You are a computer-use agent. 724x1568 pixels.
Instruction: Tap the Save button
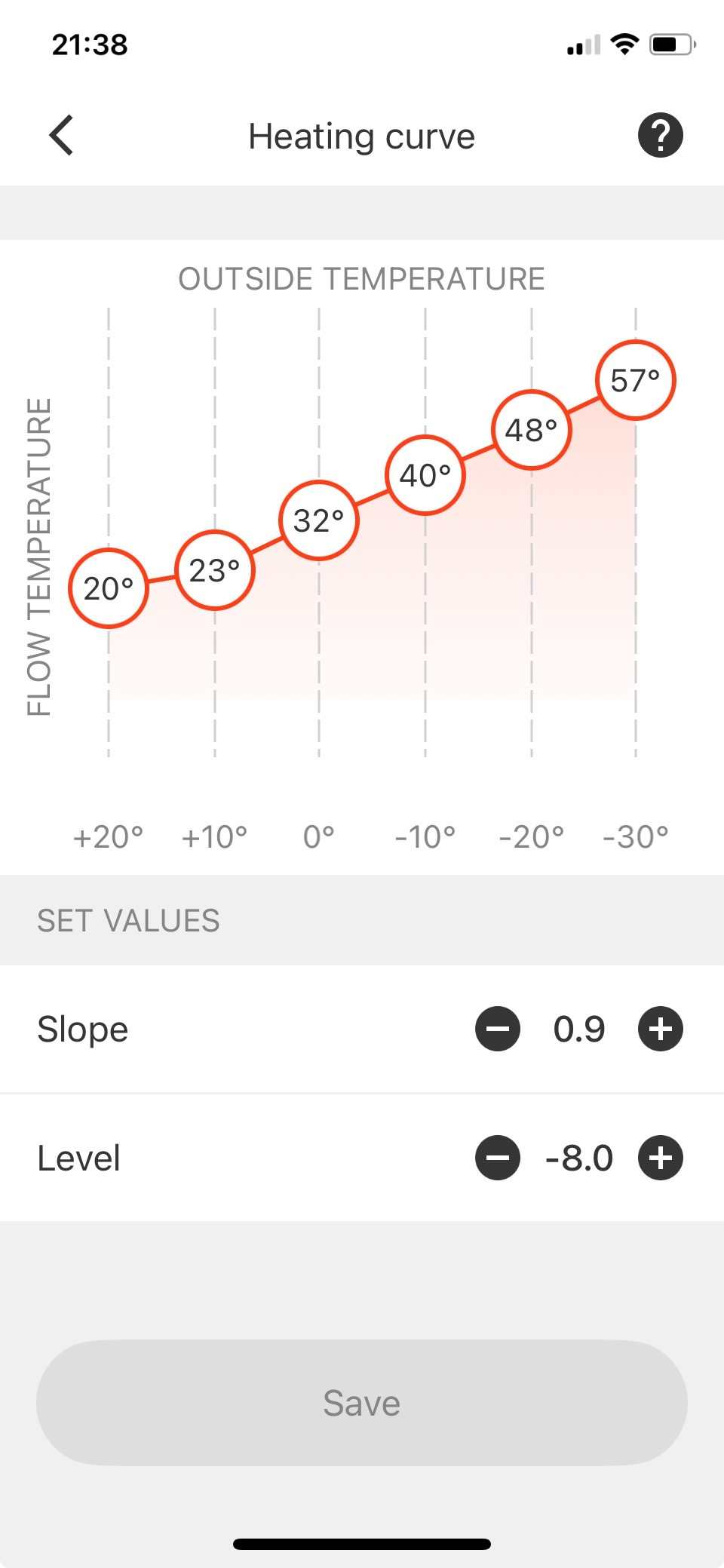click(x=362, y=1403)
